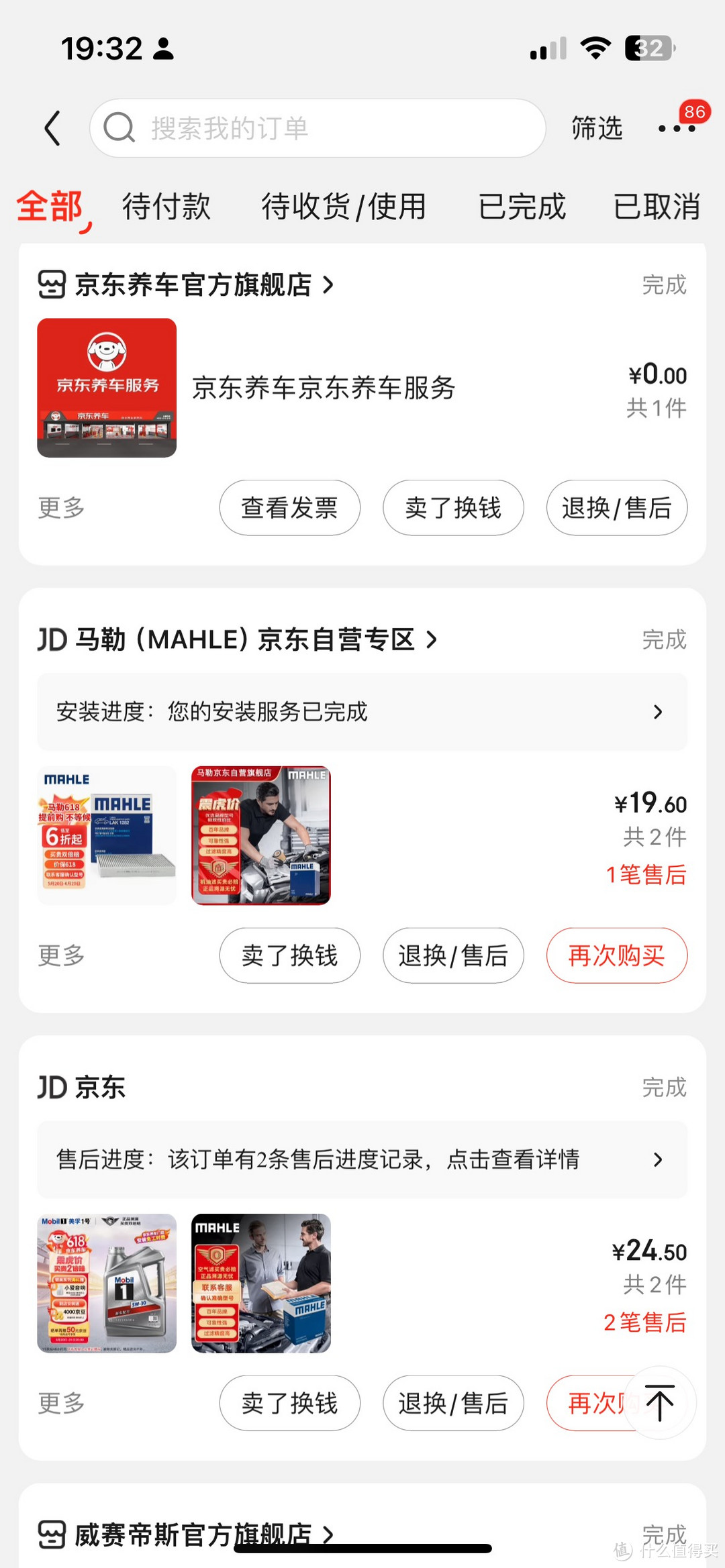The image size is (725, 1568).
Task: Expand the 安装进度 installation progress row
Action: [362, 713]
